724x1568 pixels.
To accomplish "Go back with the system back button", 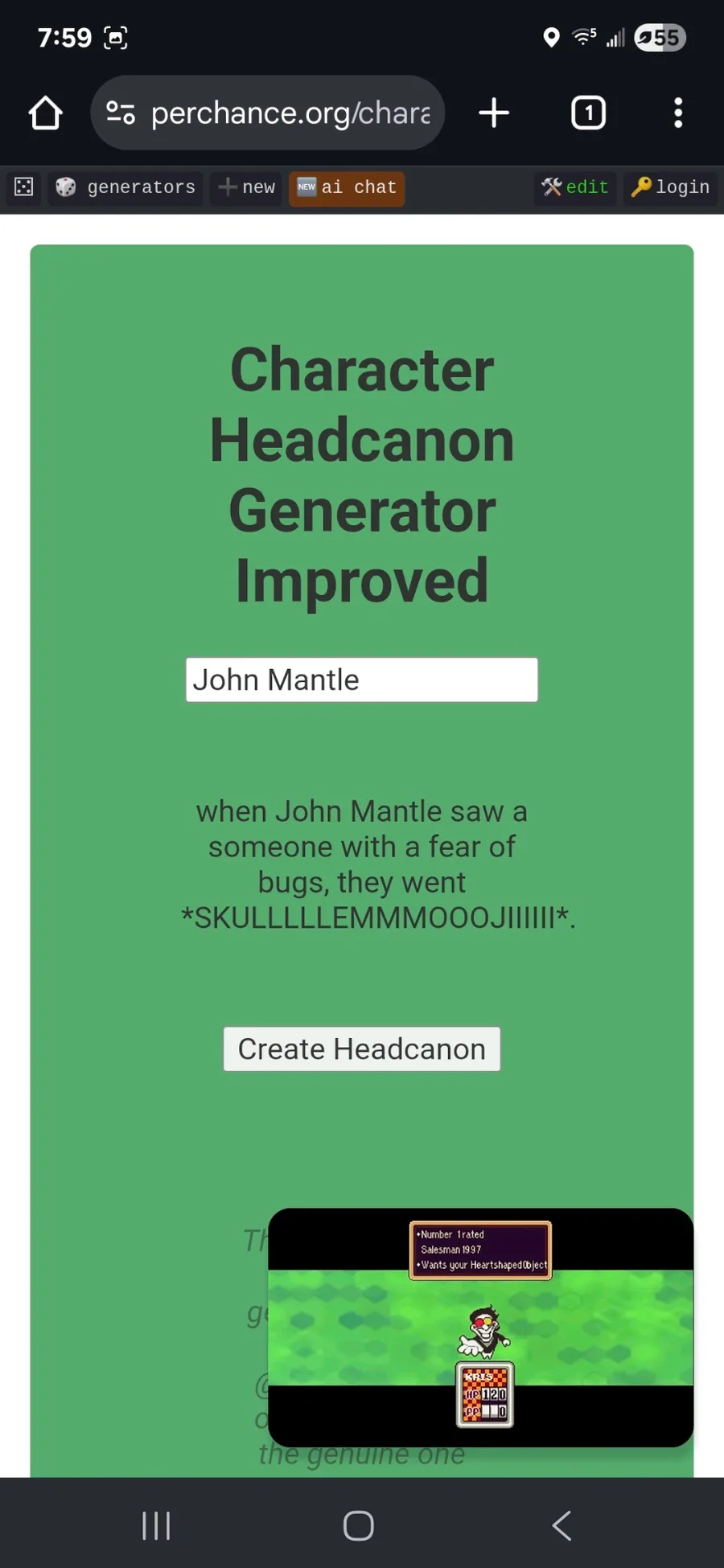I will [x=562, y=1525].
